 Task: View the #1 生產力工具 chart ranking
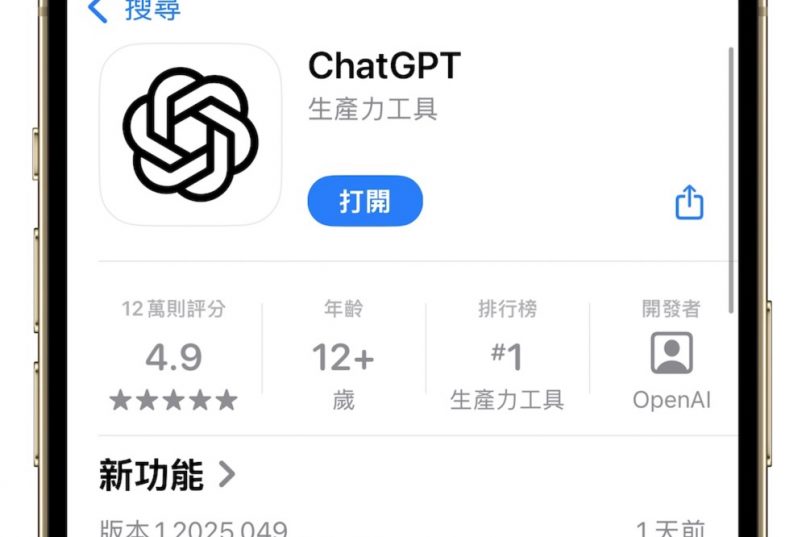coord(507,356)
